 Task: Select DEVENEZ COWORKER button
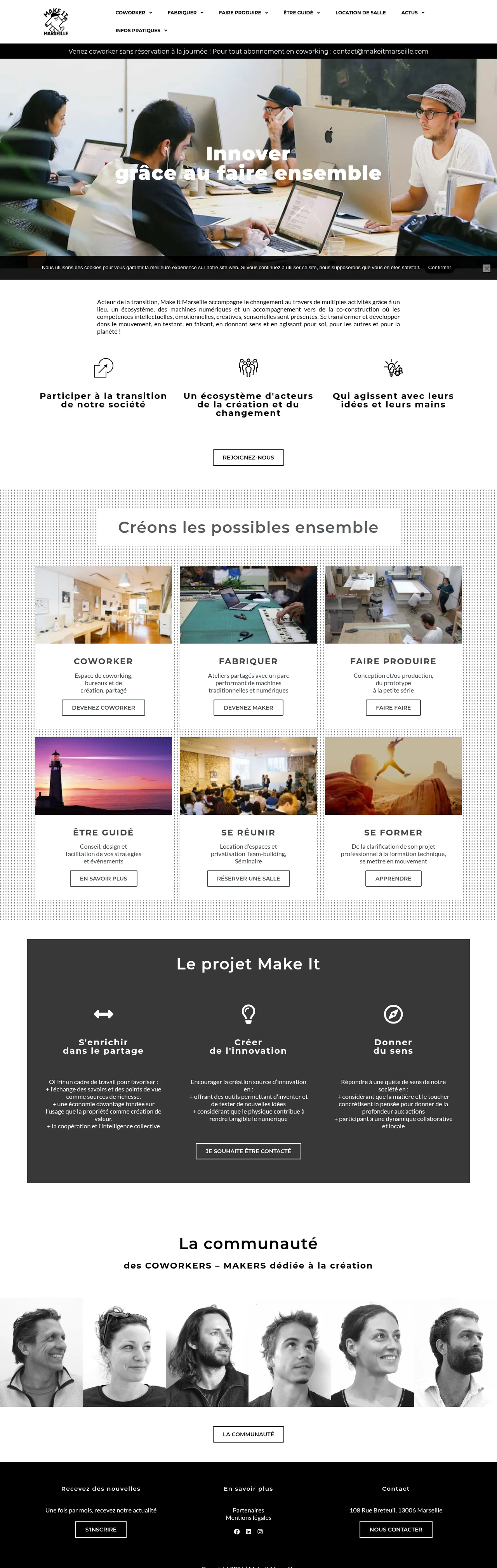pyautogui.click(x=103, y=707)
